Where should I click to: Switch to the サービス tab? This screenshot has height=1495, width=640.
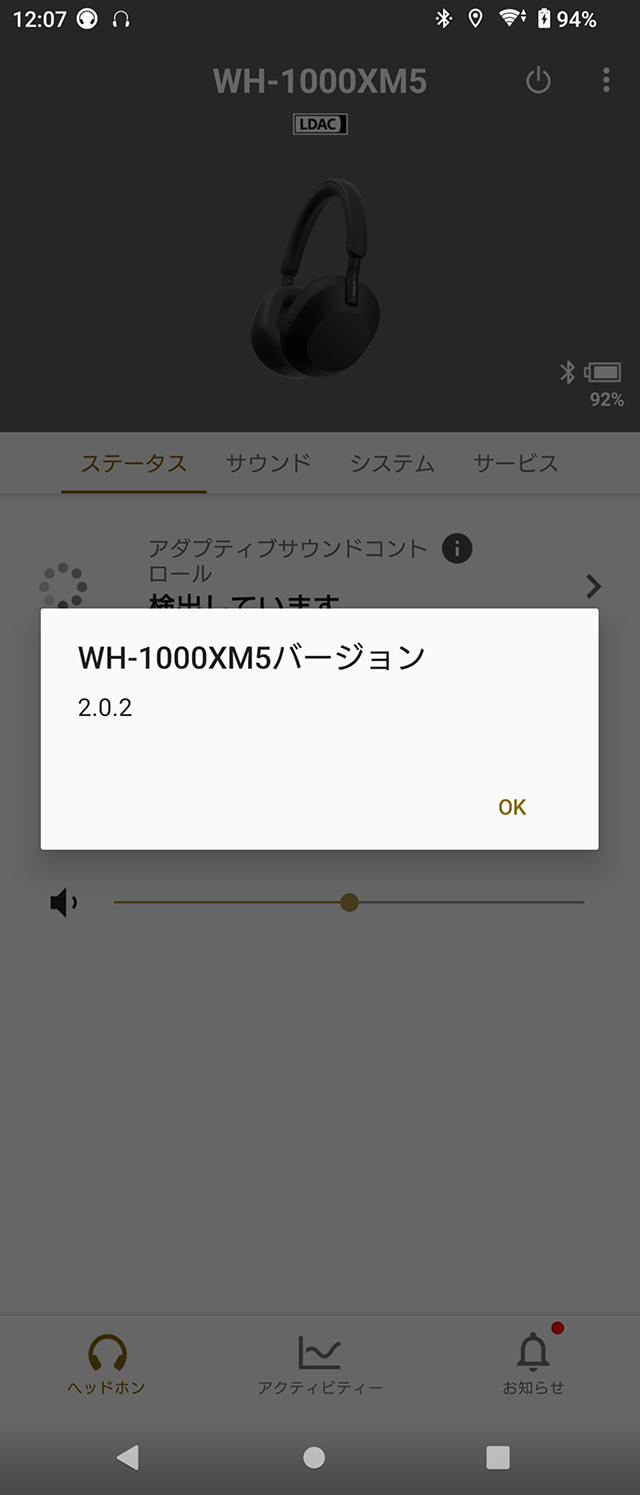(515, 463)
